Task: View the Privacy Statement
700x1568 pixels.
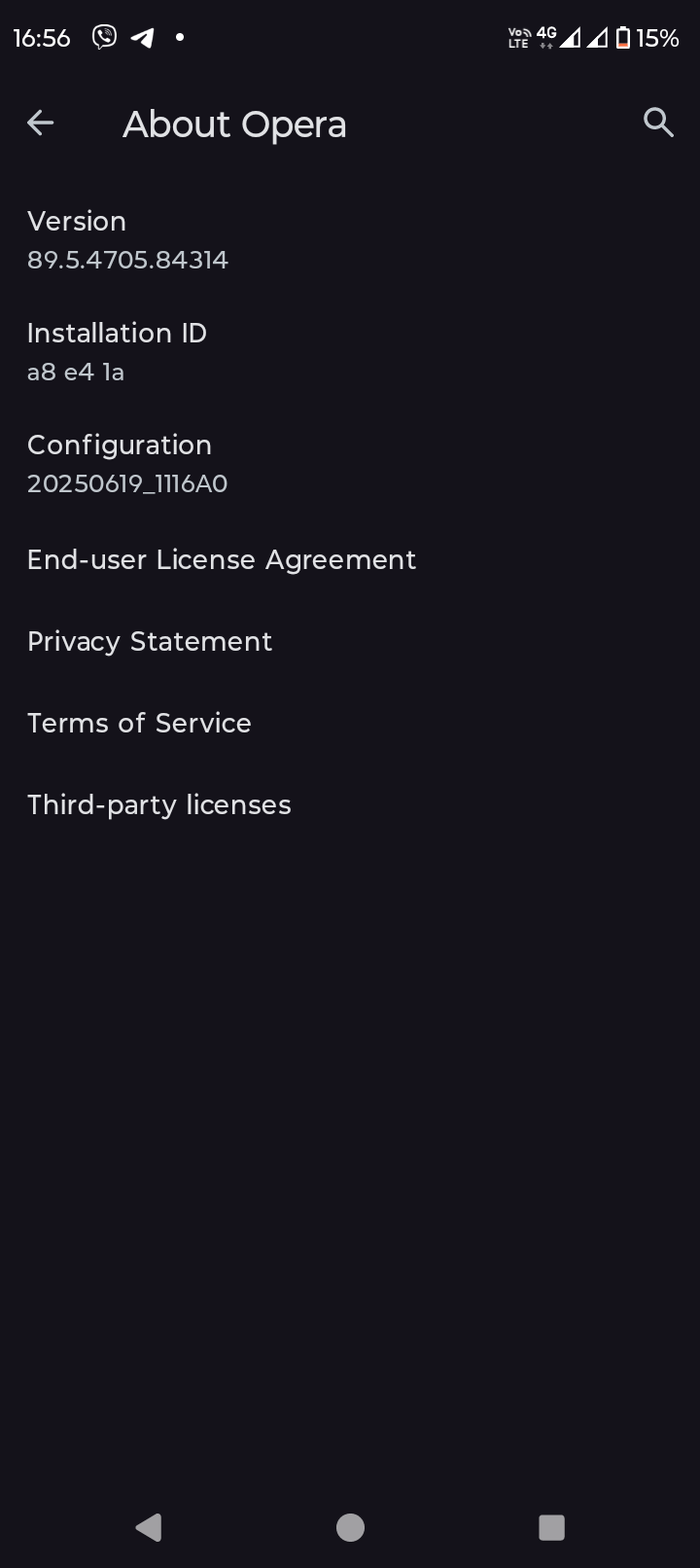Action: pos(350,642)
